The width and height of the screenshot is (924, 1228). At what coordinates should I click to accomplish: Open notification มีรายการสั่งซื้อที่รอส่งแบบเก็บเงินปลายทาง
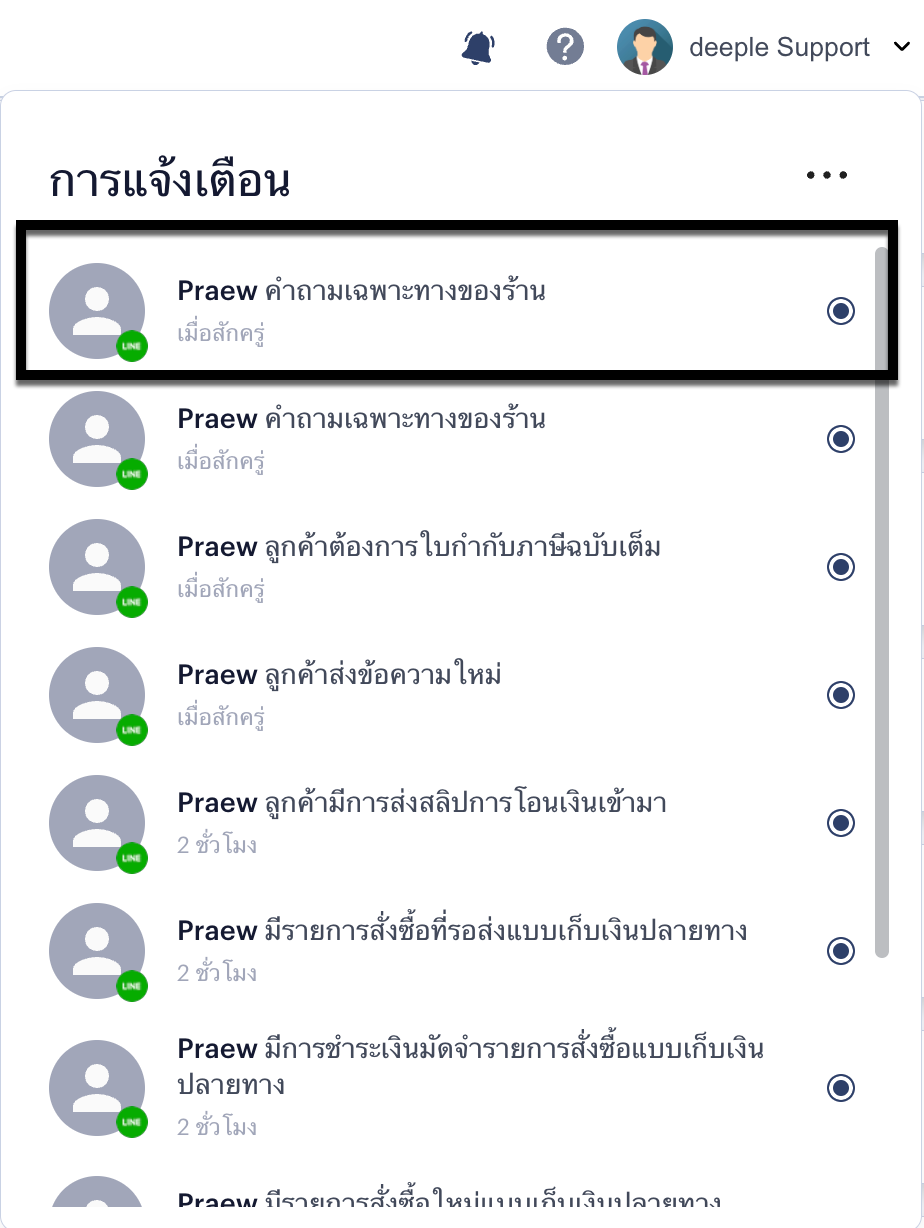[x=462, y=950]
